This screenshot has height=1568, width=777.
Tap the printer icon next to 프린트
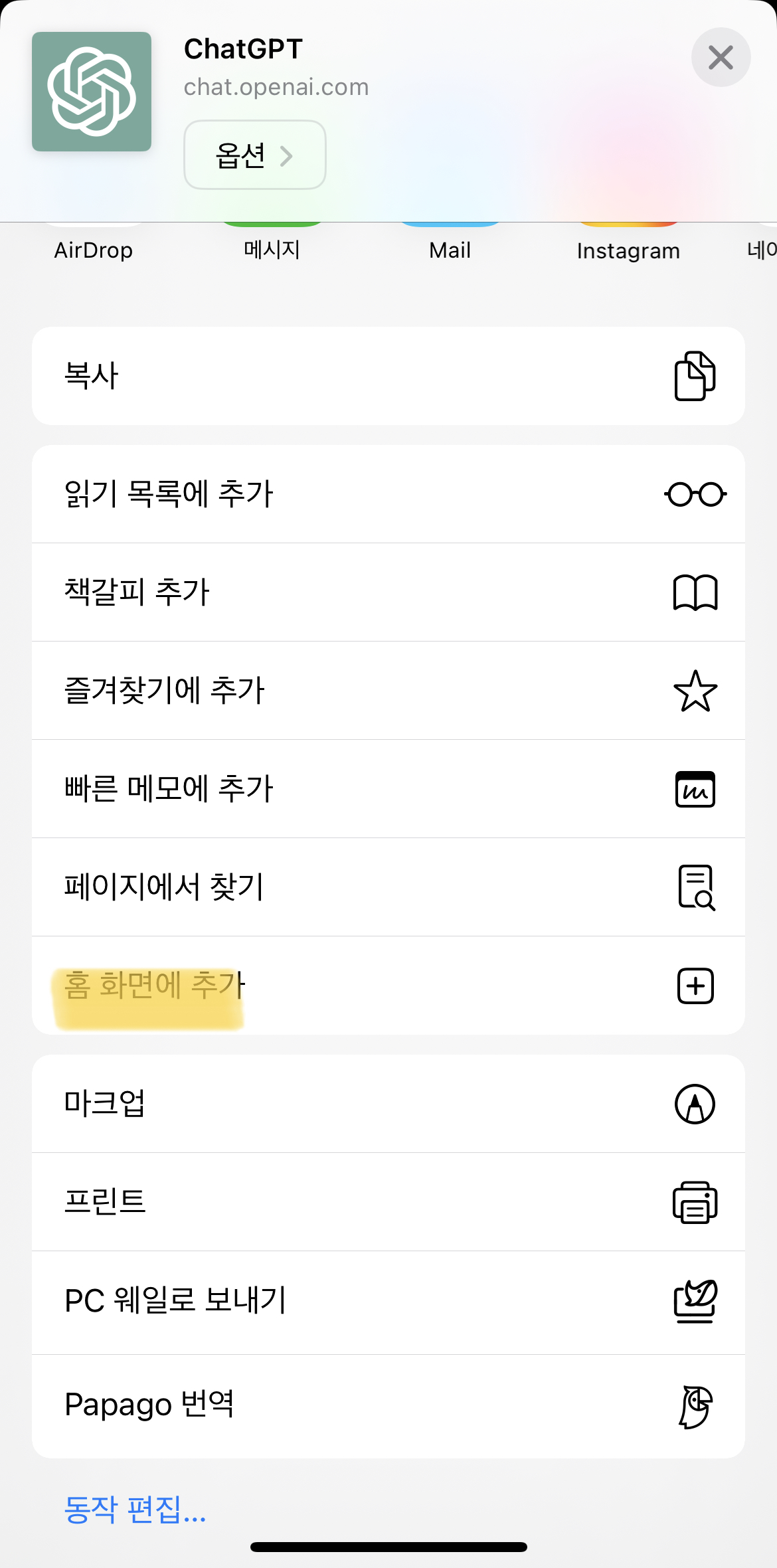(x=694, y=1201)
